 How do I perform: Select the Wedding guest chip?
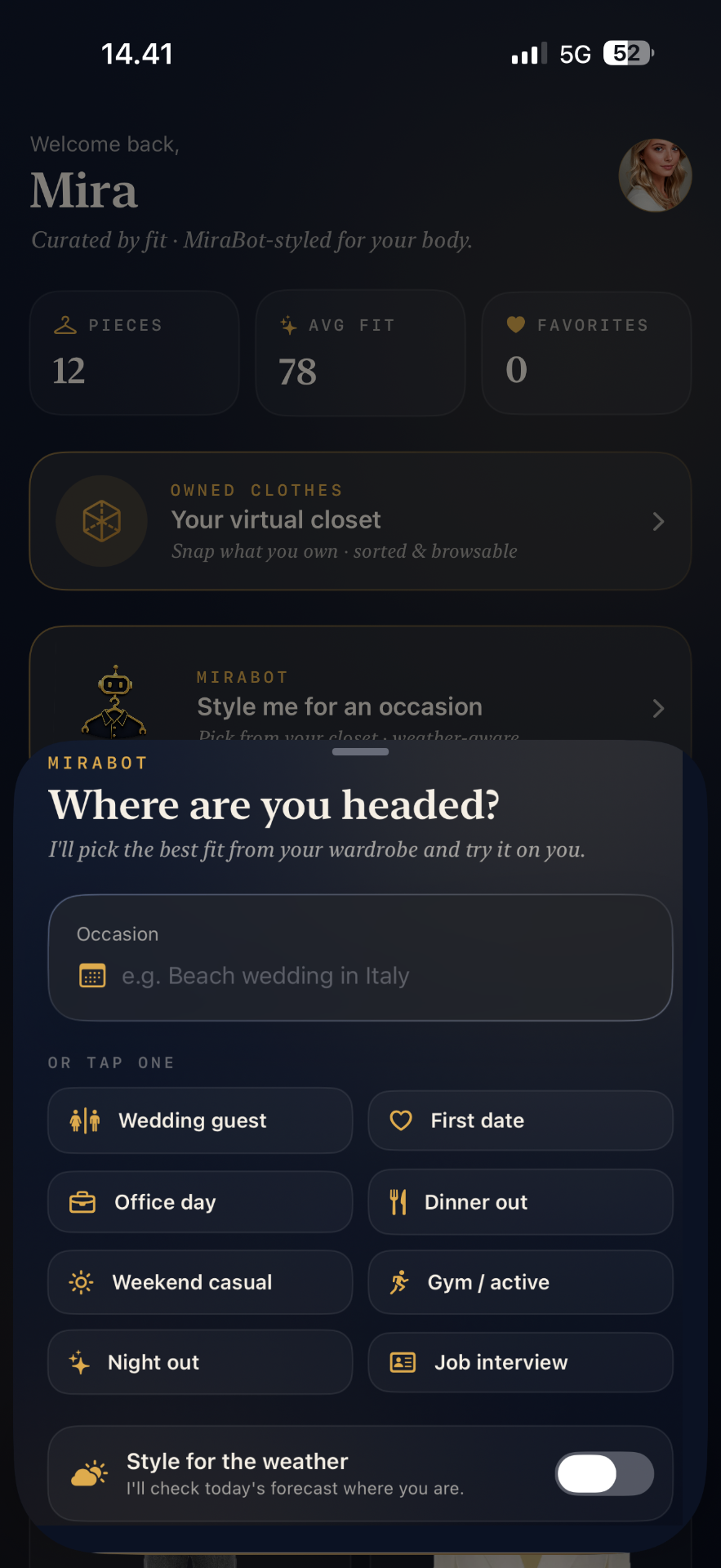(x=200, y=1120)
